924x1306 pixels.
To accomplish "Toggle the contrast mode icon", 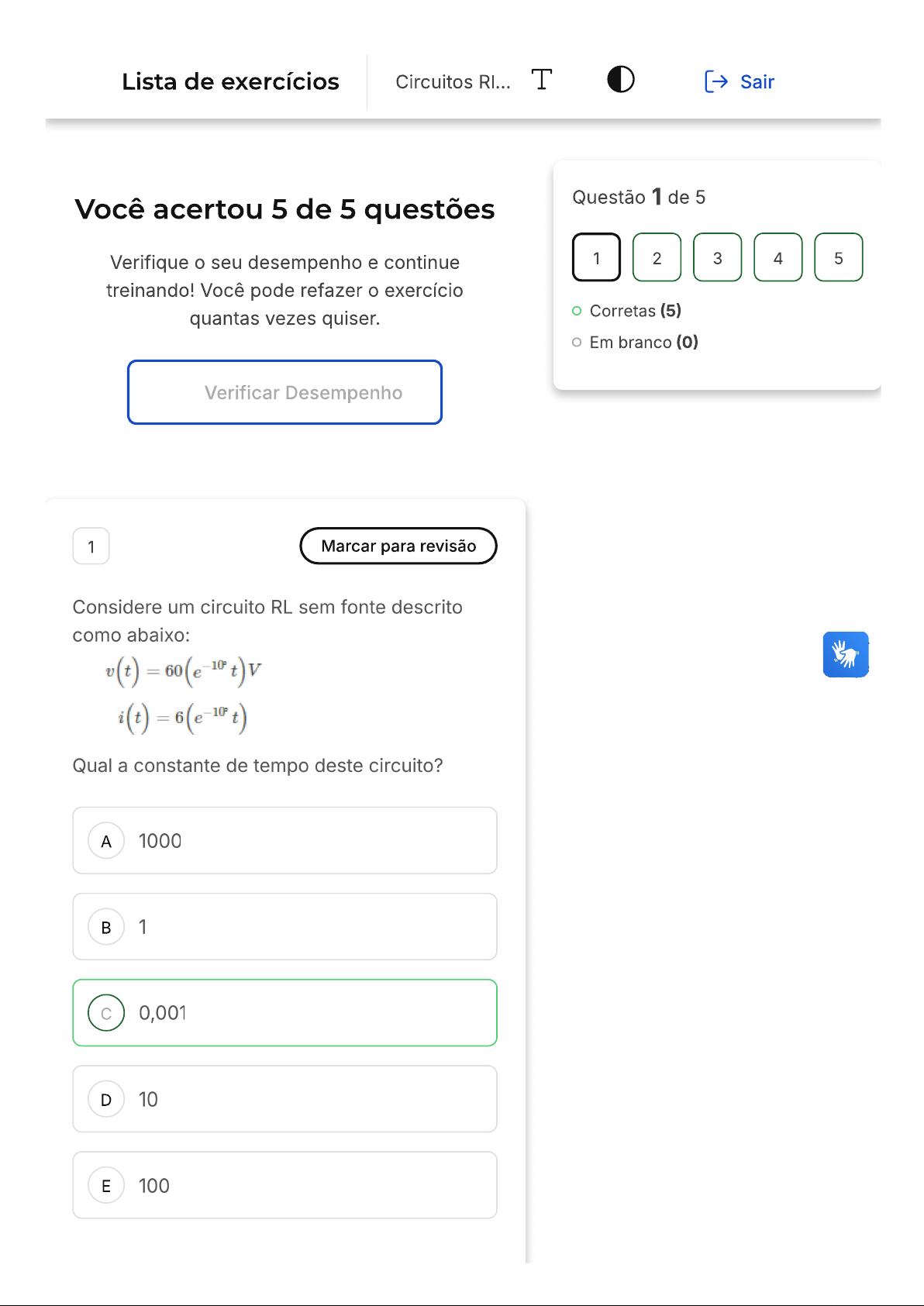I will tap(621, 80).
